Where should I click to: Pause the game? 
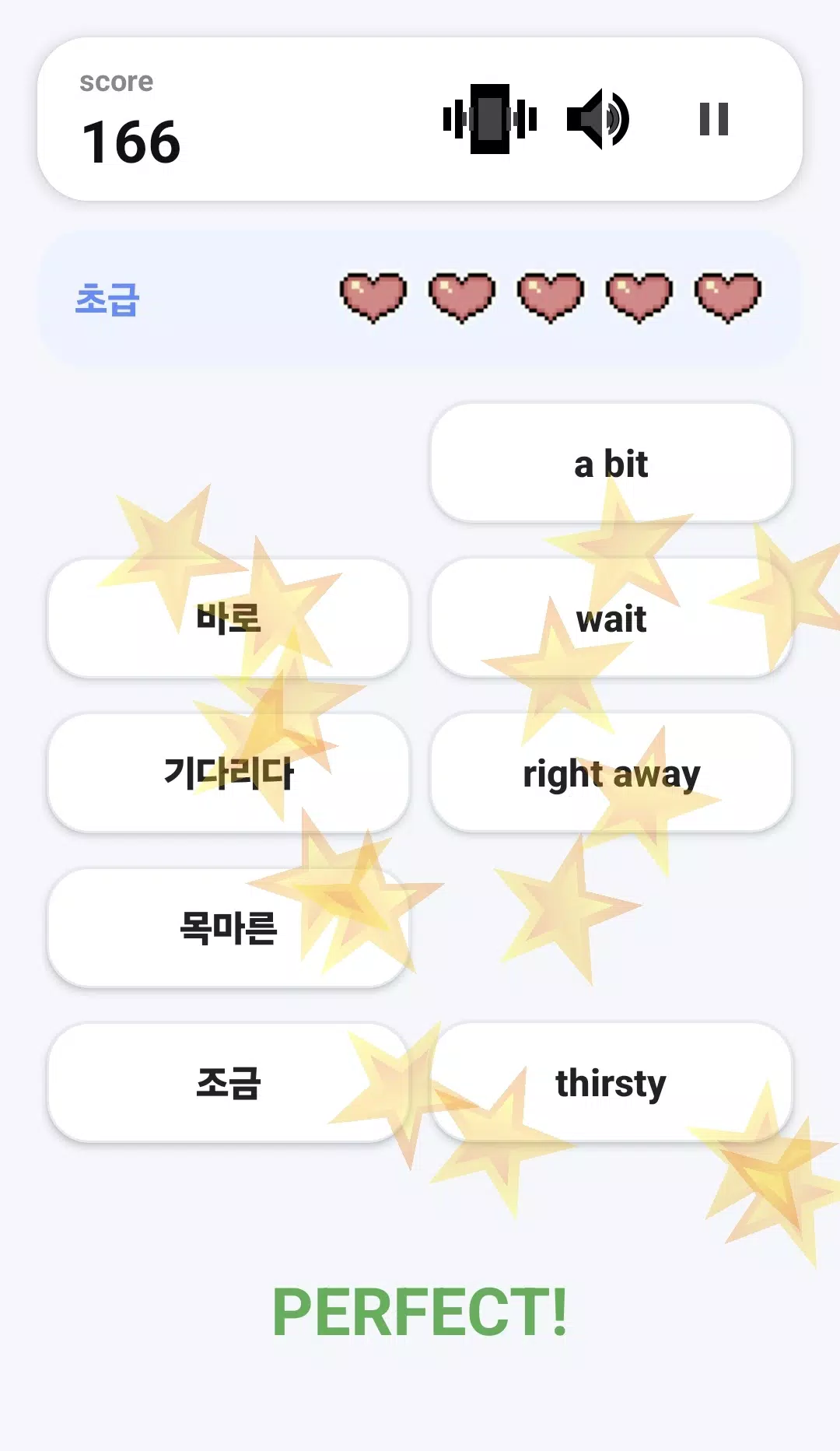coord(714,119)
